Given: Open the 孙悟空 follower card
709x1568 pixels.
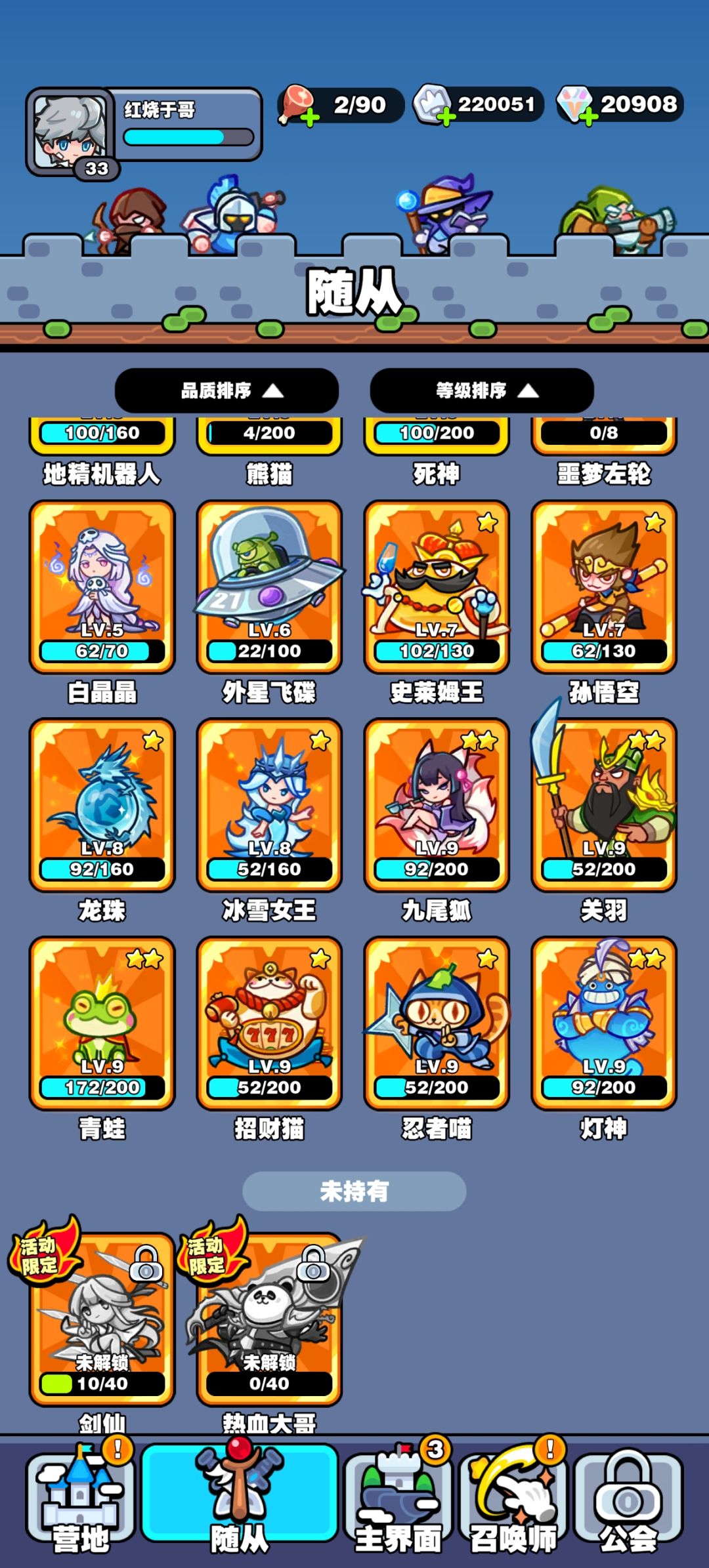Looking at the screenshot, I should click(x=604, y=587).
